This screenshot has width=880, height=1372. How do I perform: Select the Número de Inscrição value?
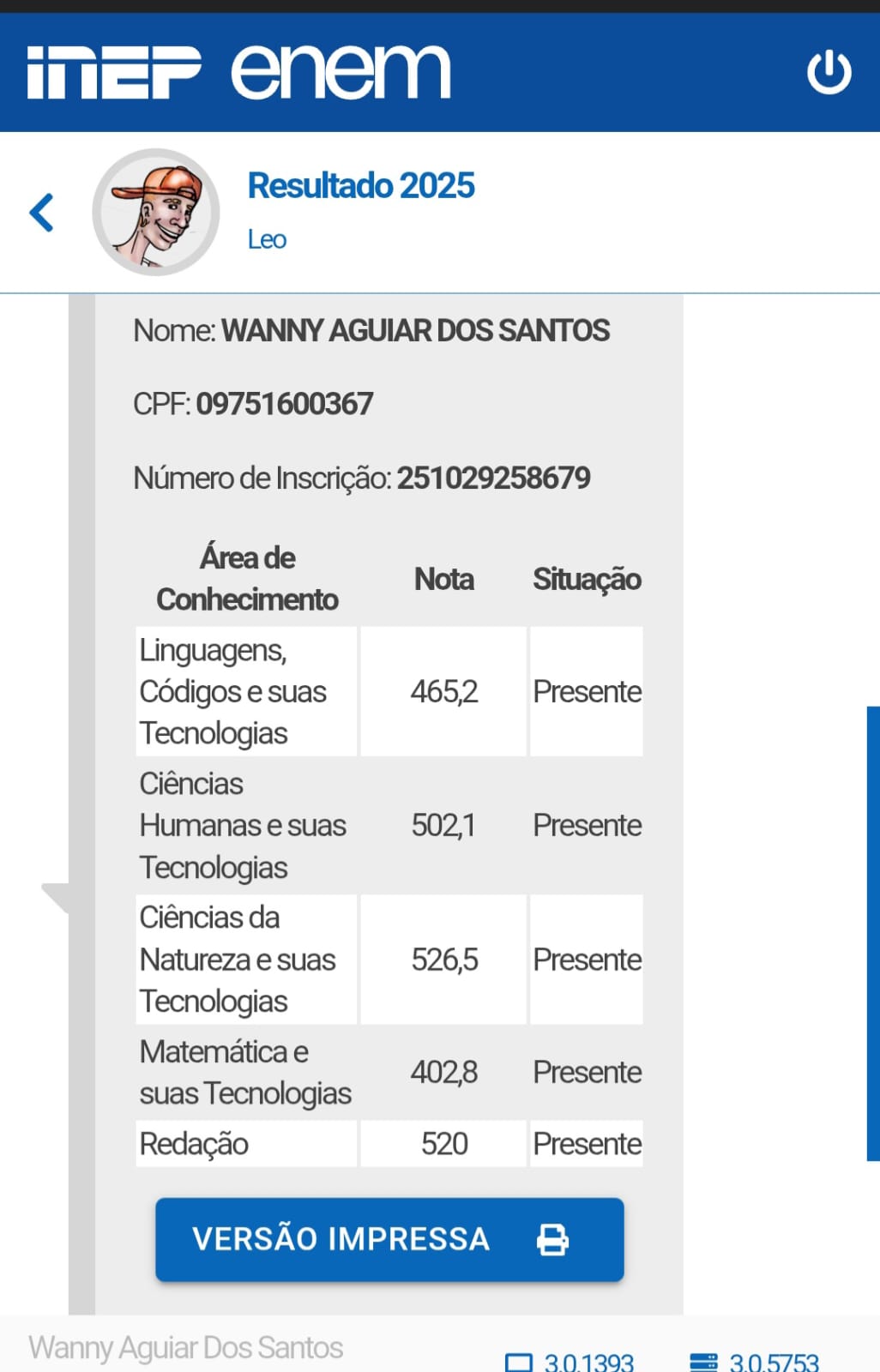tap(495, 478)
